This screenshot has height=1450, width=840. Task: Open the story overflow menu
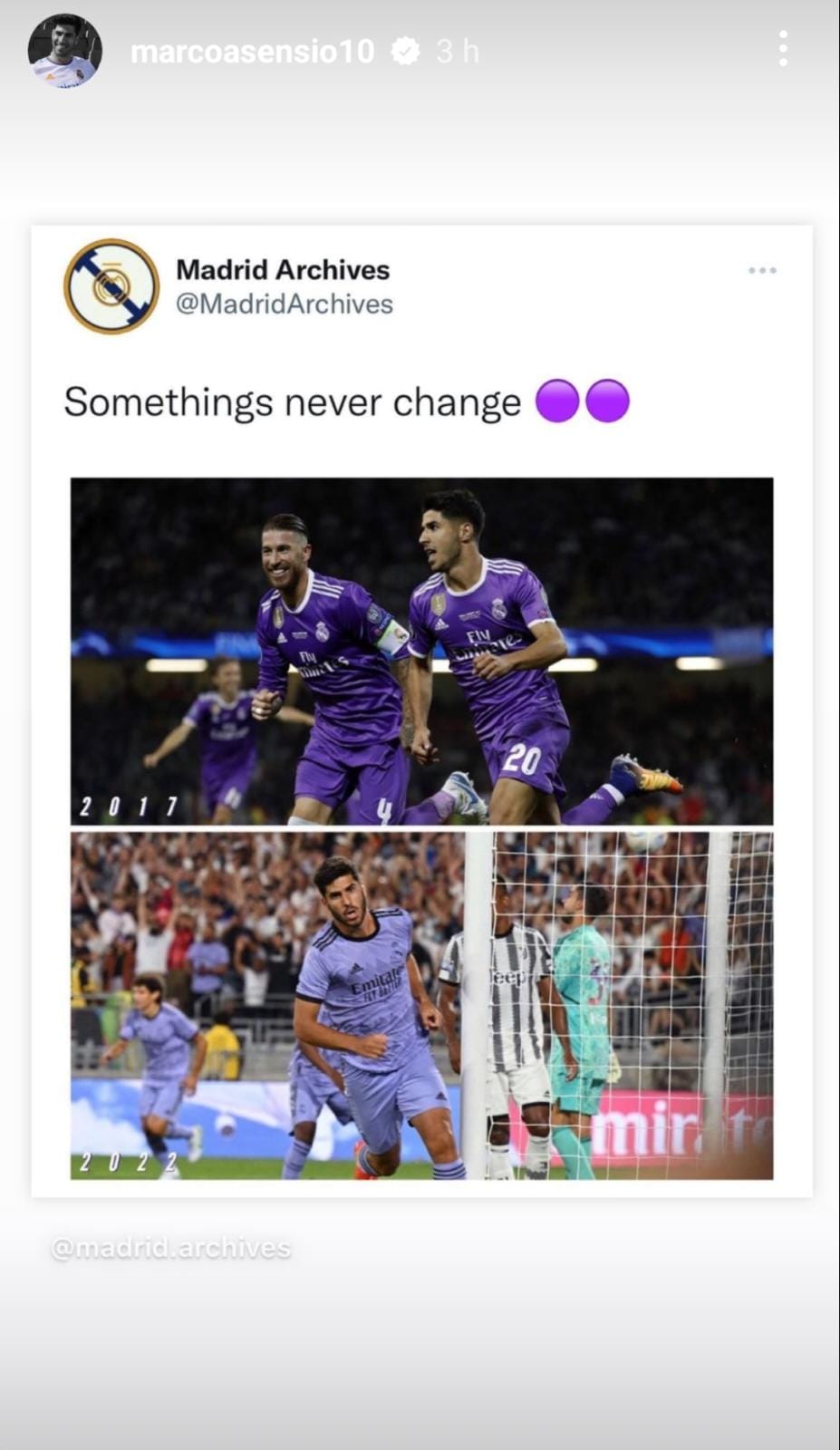click(783, 49)
